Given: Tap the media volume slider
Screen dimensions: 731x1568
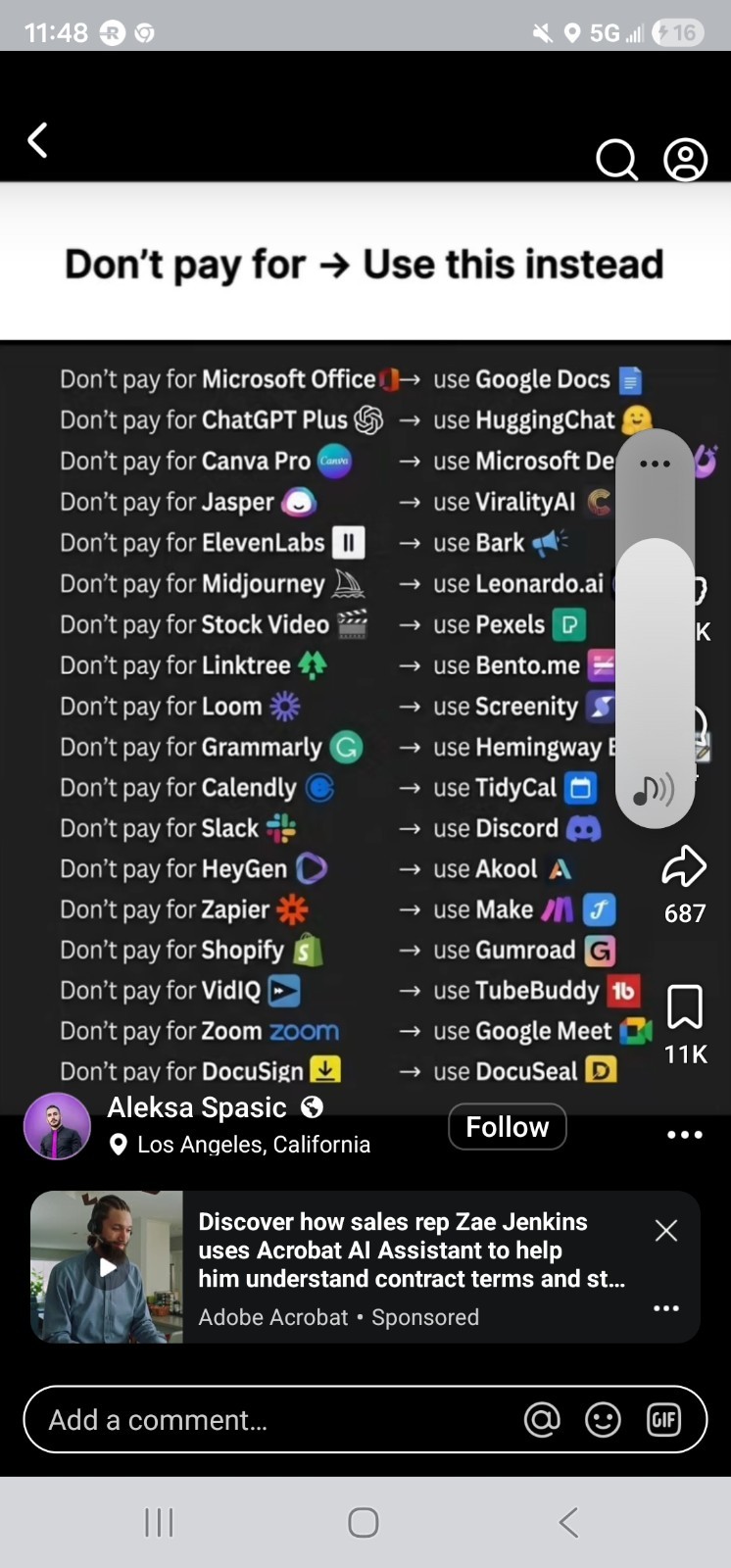Looking at the screenshot, I should (655, 647).
